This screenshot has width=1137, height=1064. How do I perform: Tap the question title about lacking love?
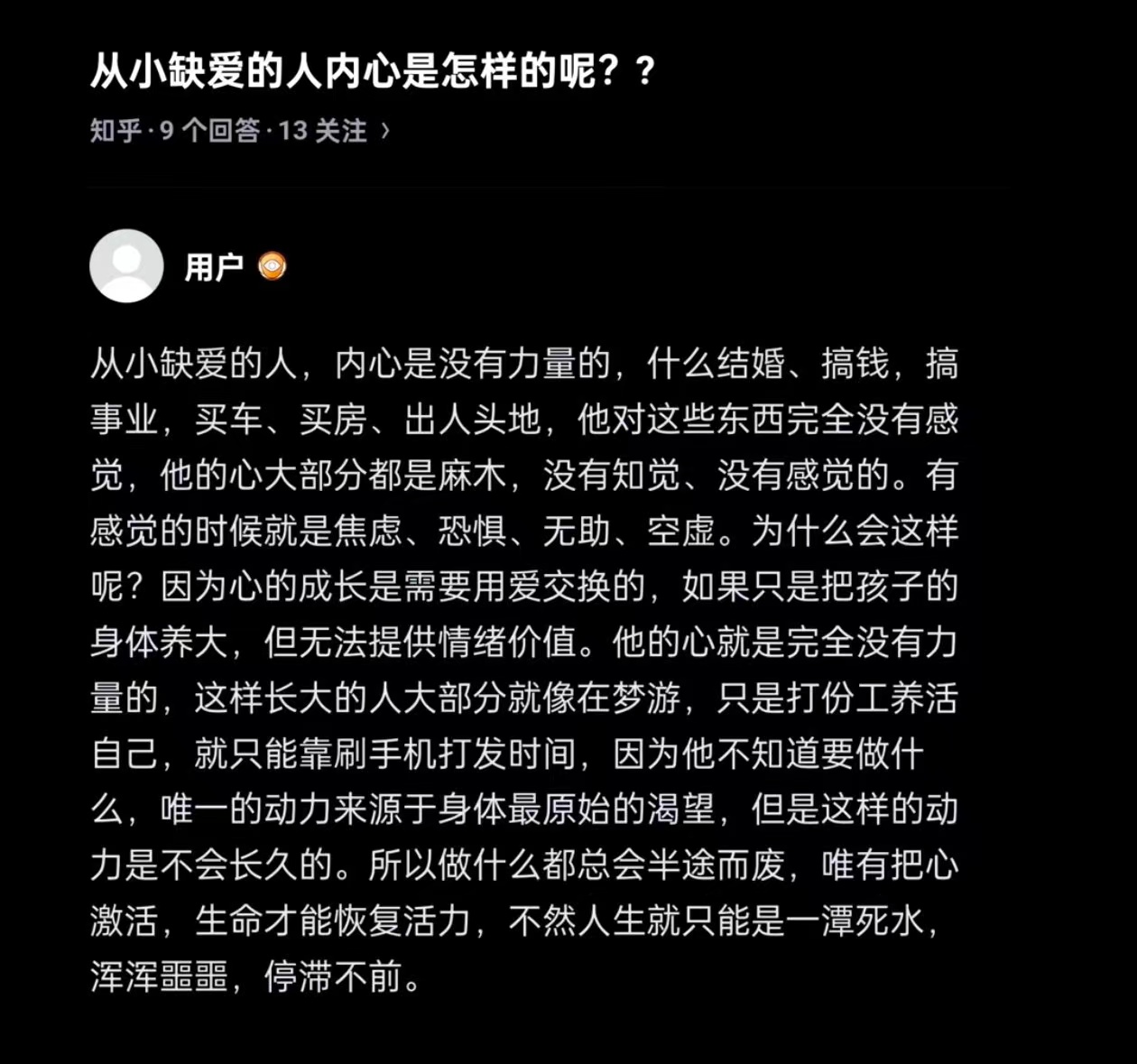(x=372, y=72)
